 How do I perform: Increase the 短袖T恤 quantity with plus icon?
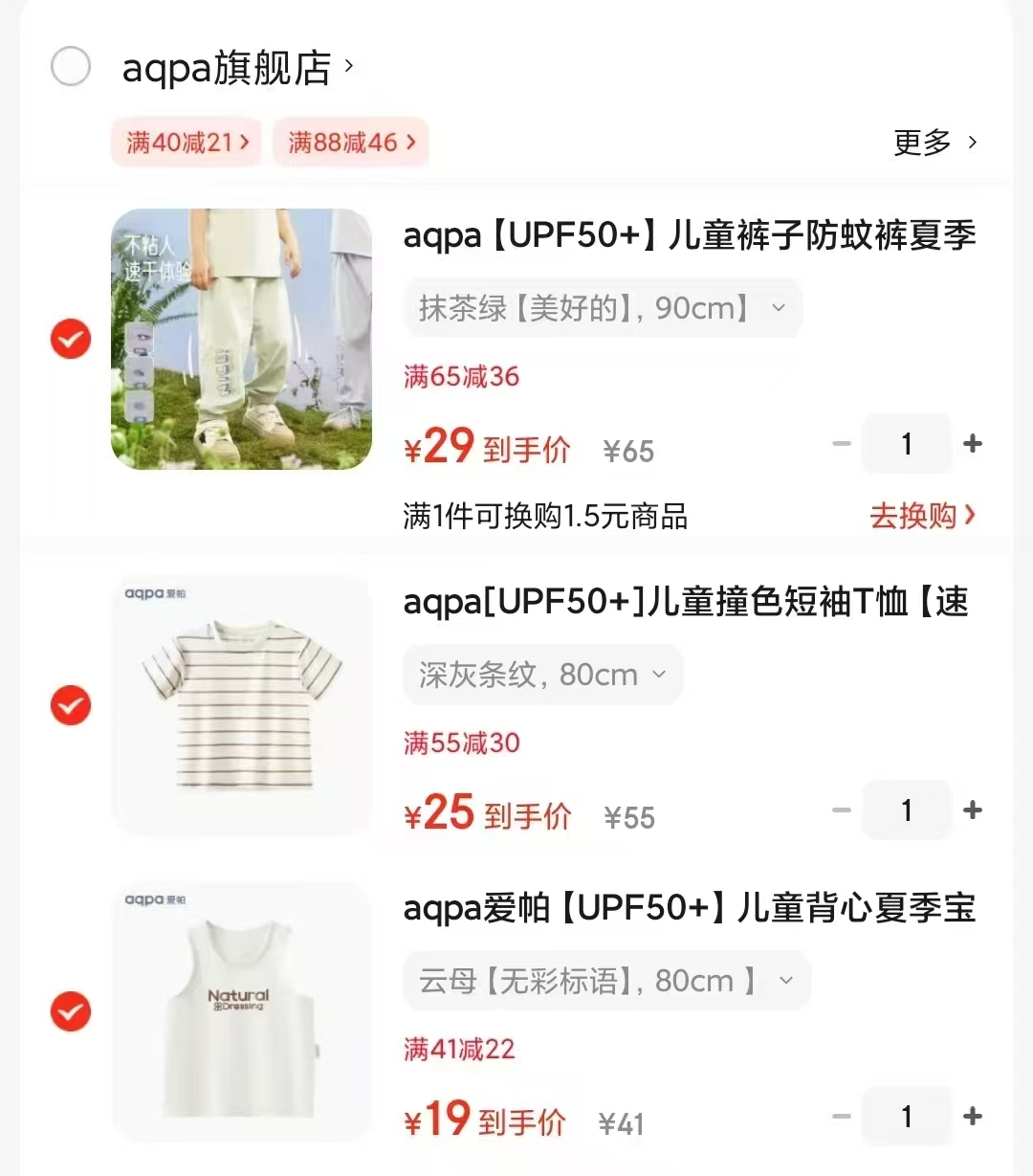pos(972,810)
